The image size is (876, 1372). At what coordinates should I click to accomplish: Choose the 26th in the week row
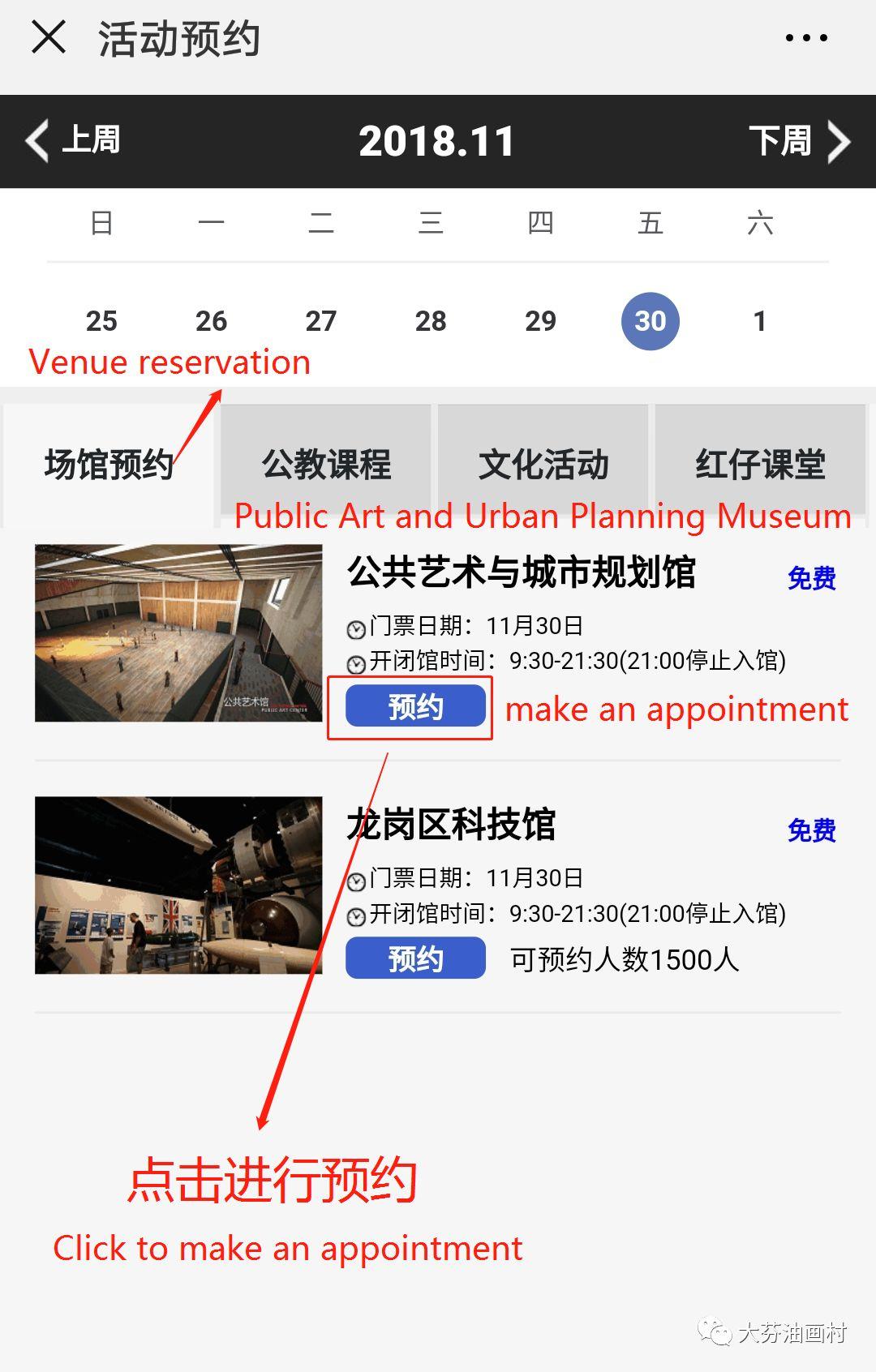pos(211,321)
